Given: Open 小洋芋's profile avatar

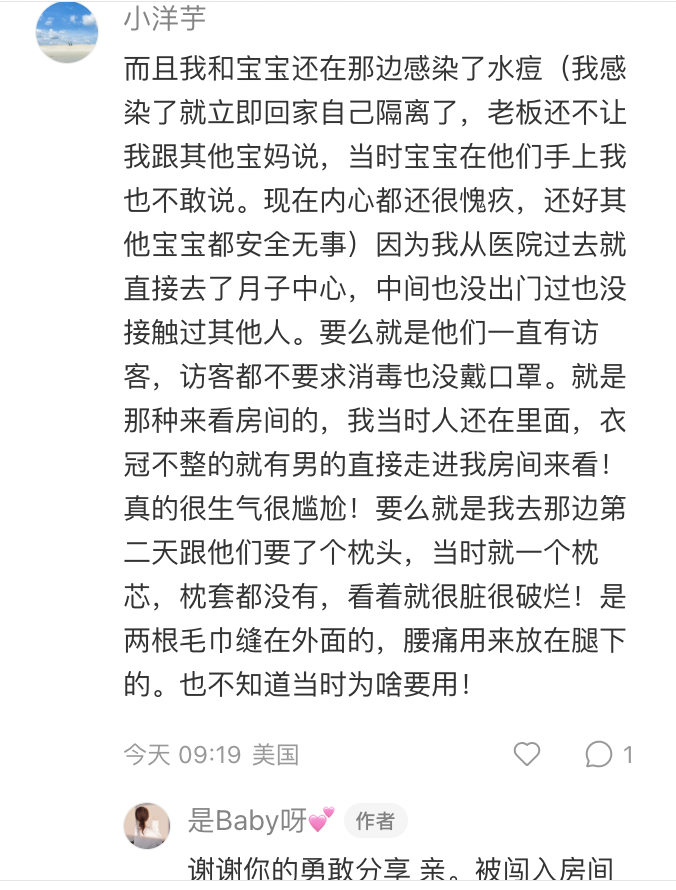Looking at the screenshot, I should pyautogui.click(x=67, y=32).
